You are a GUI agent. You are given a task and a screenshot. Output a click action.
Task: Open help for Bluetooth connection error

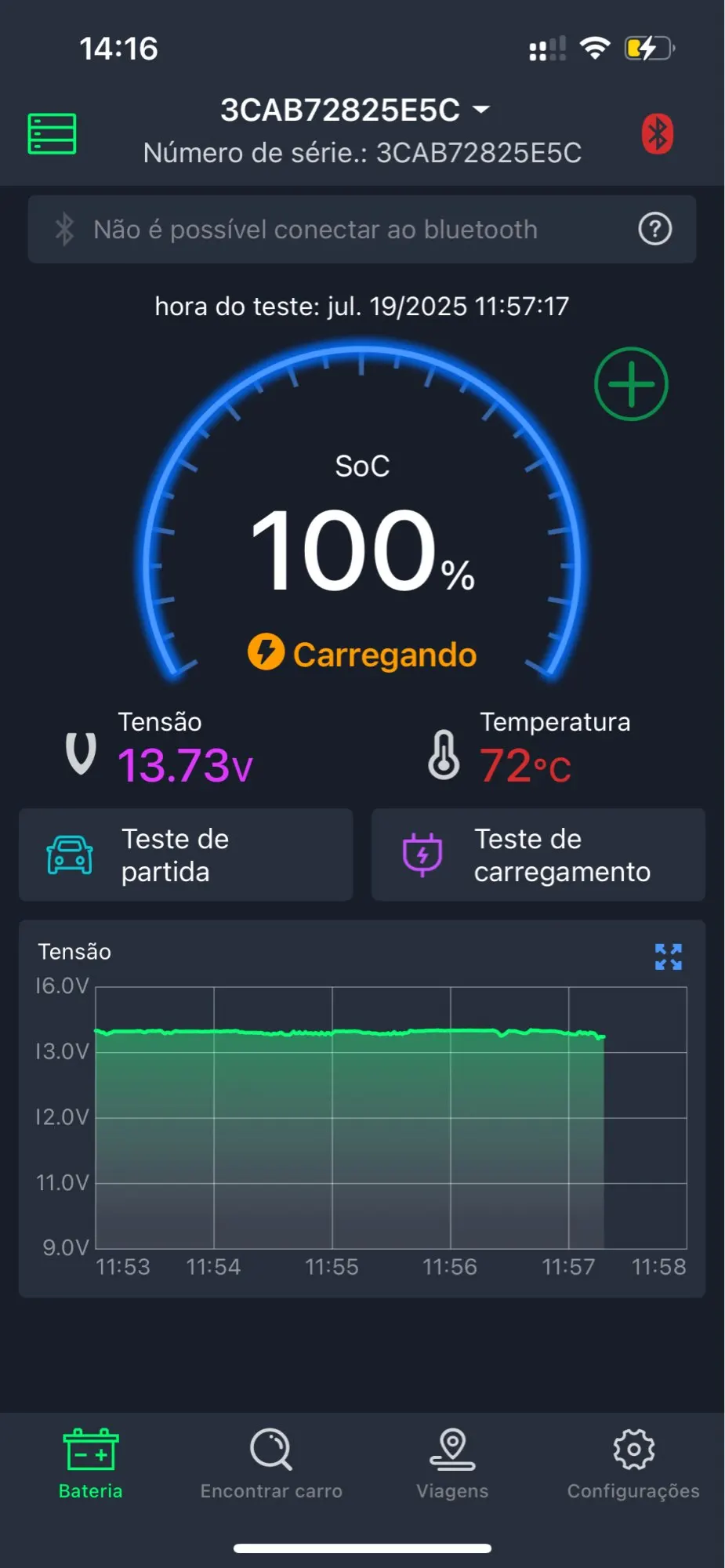tap(654, 229)
